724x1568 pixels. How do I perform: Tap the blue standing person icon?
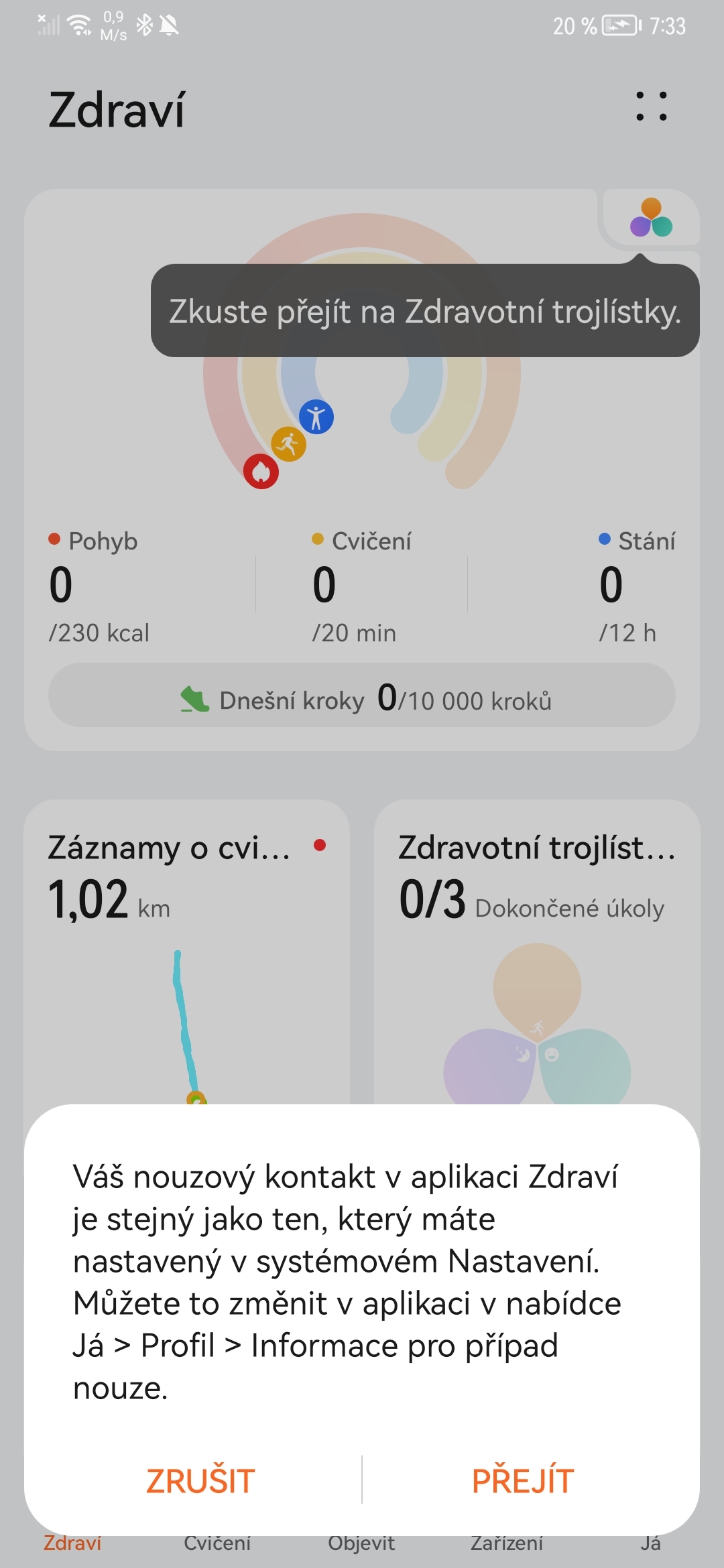point(316,416)
